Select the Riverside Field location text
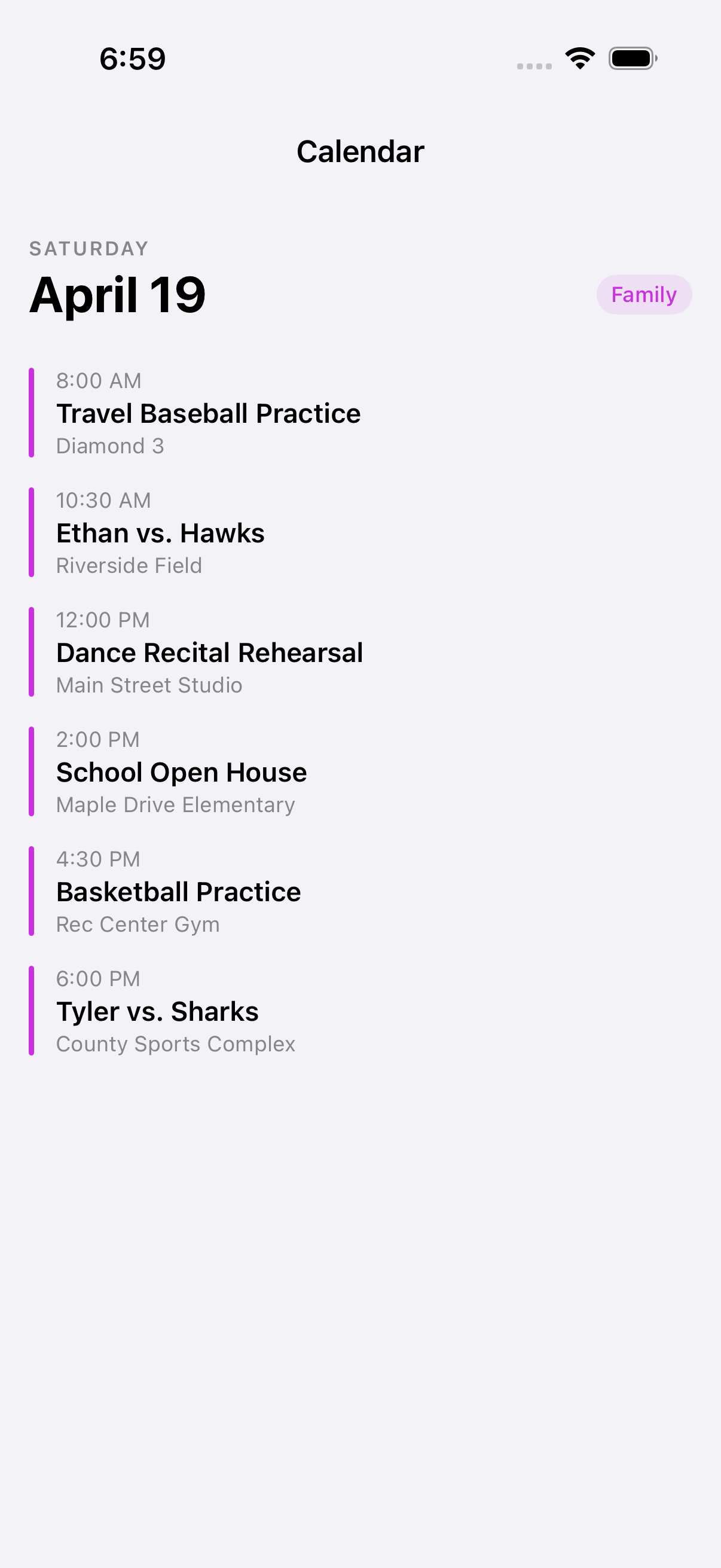The width and height of the screenshot is (721, 1568). [129, 565]
